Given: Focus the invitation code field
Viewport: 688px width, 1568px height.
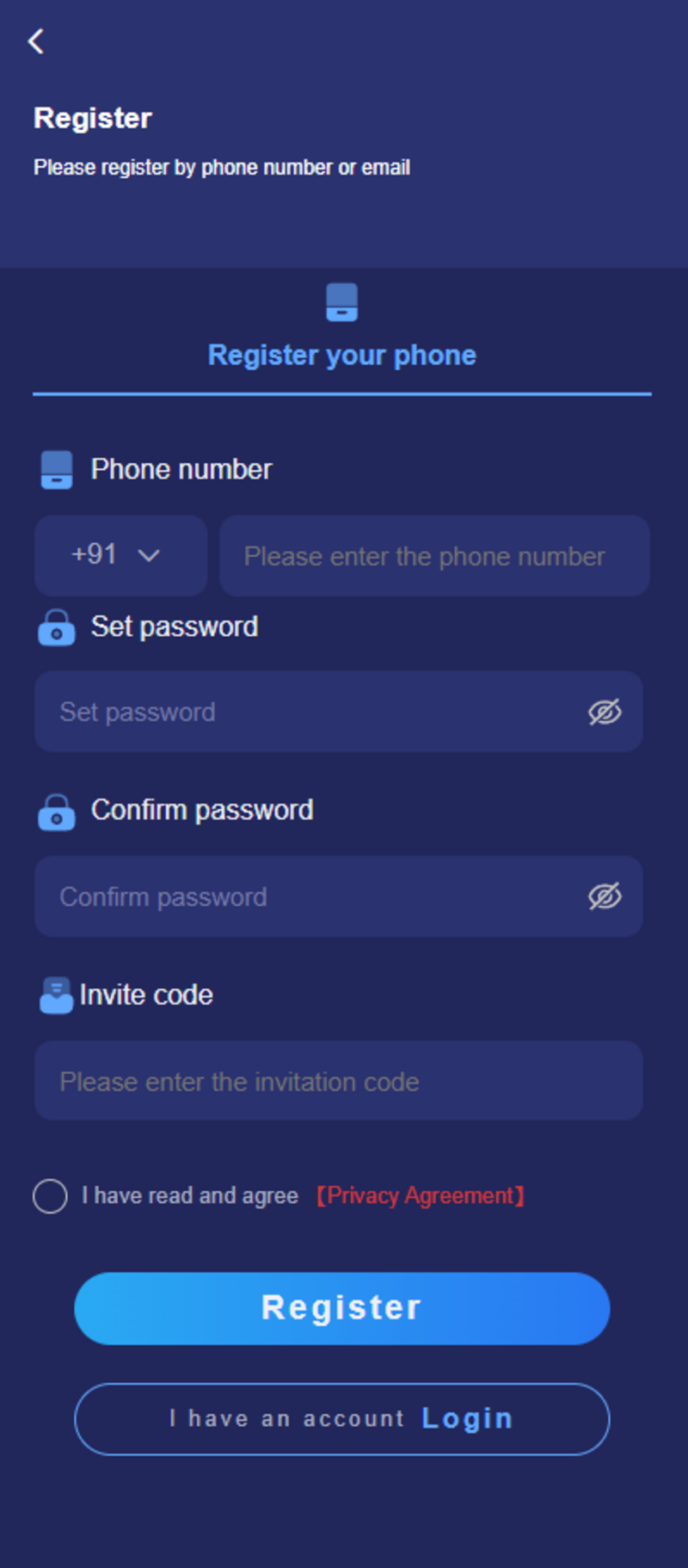Looking at the screenshot, I should 338,1081.
